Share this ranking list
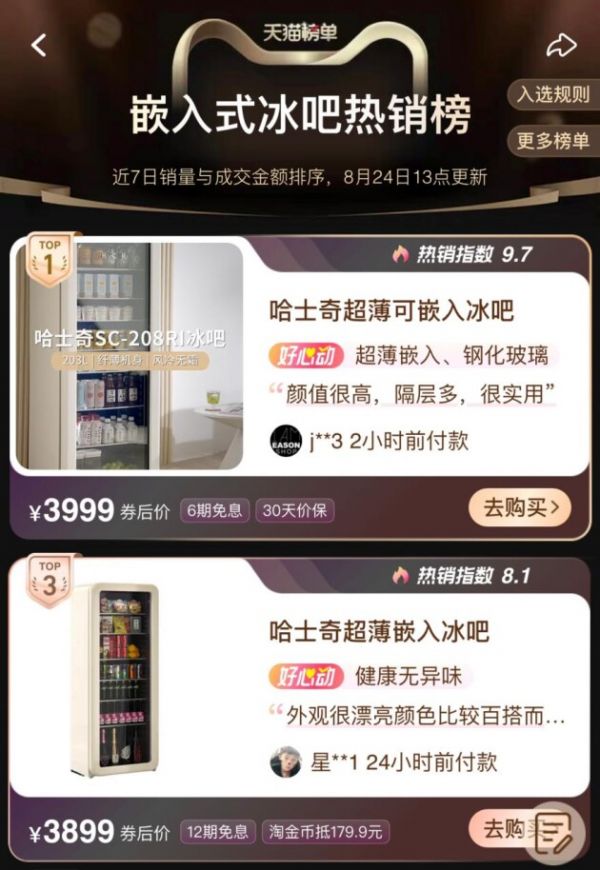The image size is (600, 870). click(562, 46)
